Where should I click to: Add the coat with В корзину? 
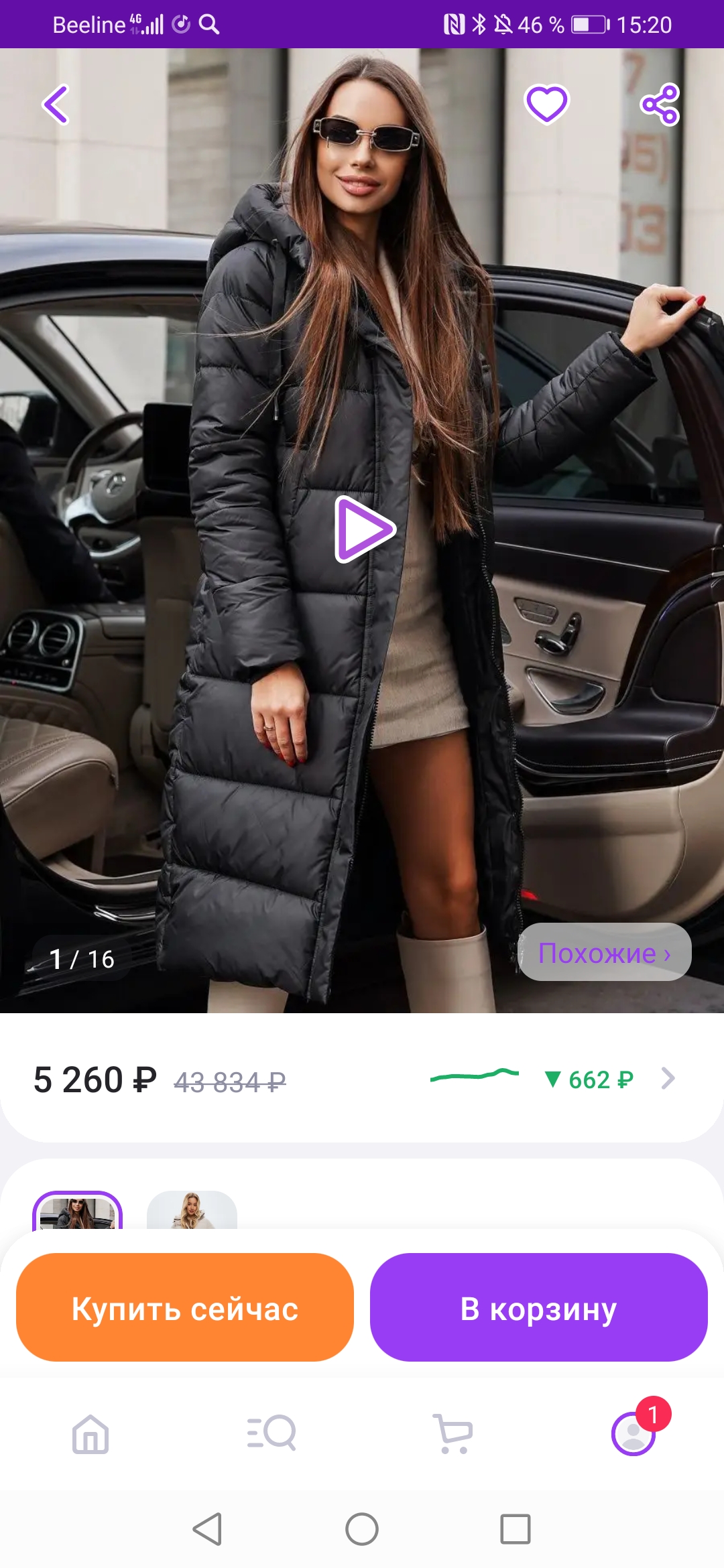(539, 1307)
